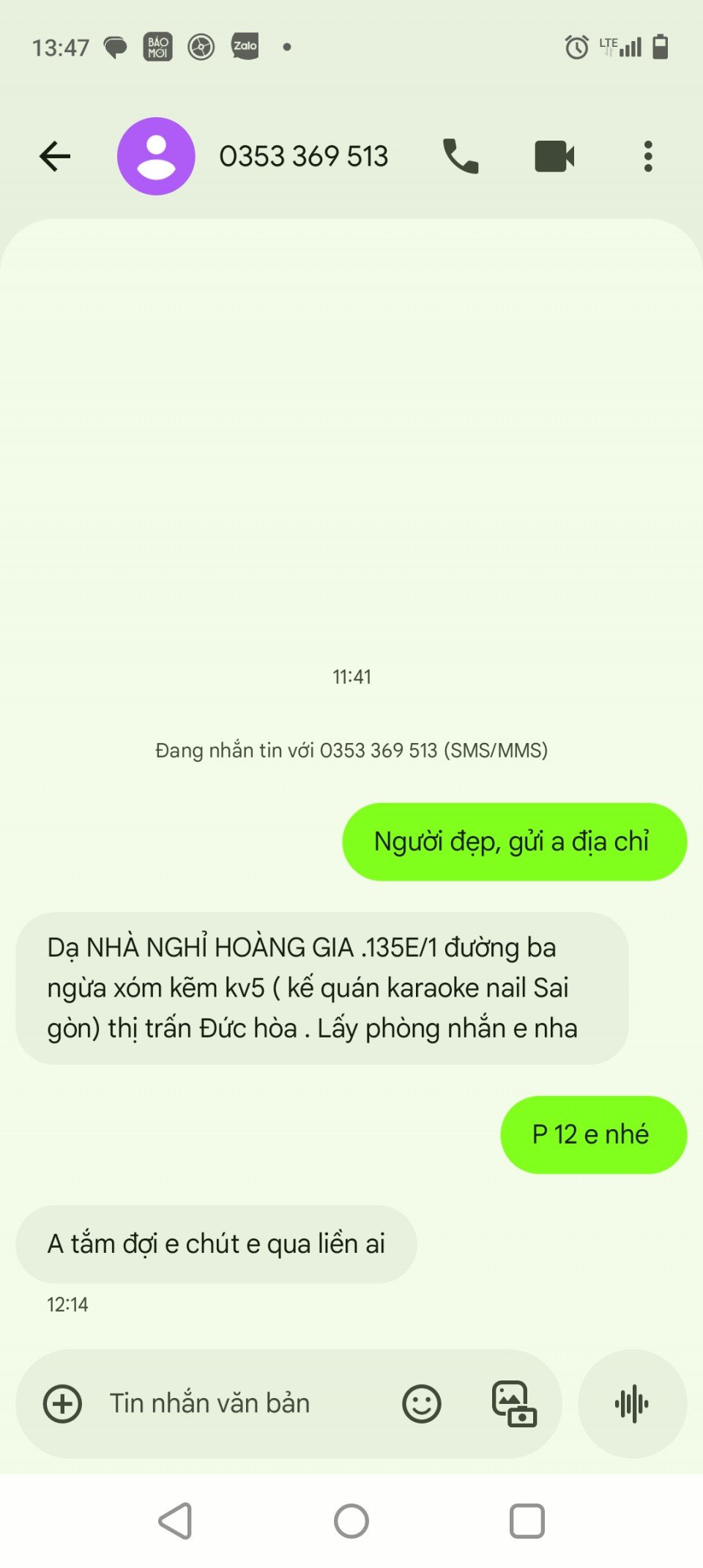703x1568 pixels.
Task: Start a video call with this number
Action: tap(554, 156)
